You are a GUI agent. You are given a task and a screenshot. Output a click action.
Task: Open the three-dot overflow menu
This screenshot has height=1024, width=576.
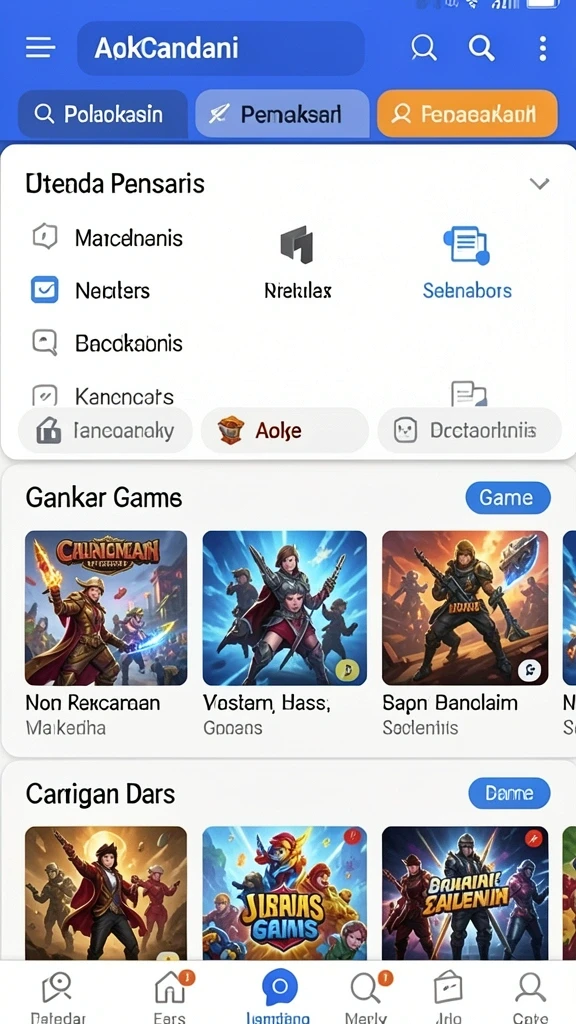point(542,48)
